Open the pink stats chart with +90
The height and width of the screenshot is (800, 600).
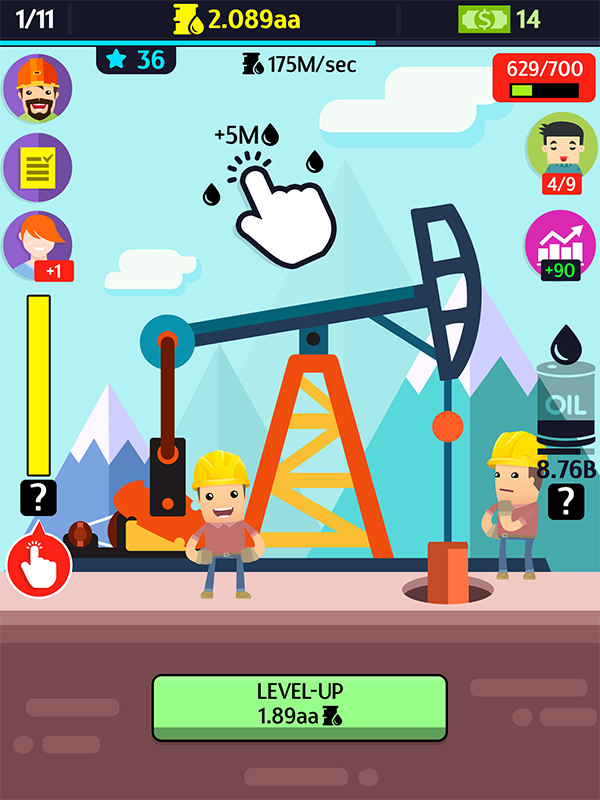(561, 243)
